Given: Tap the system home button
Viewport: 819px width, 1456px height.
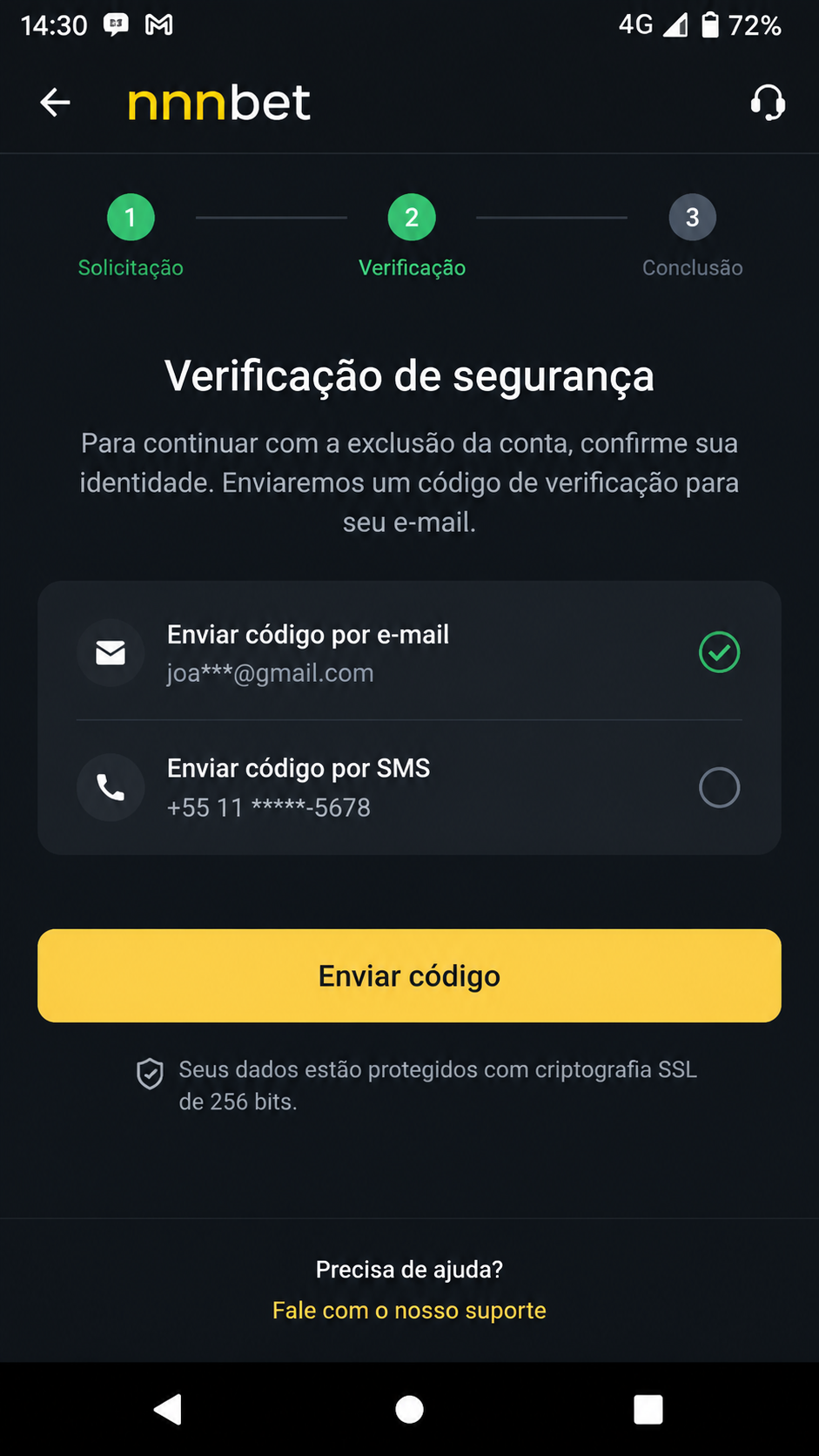Looking at the screenshot, I should pyautogui.click(x=409, y=1409).
